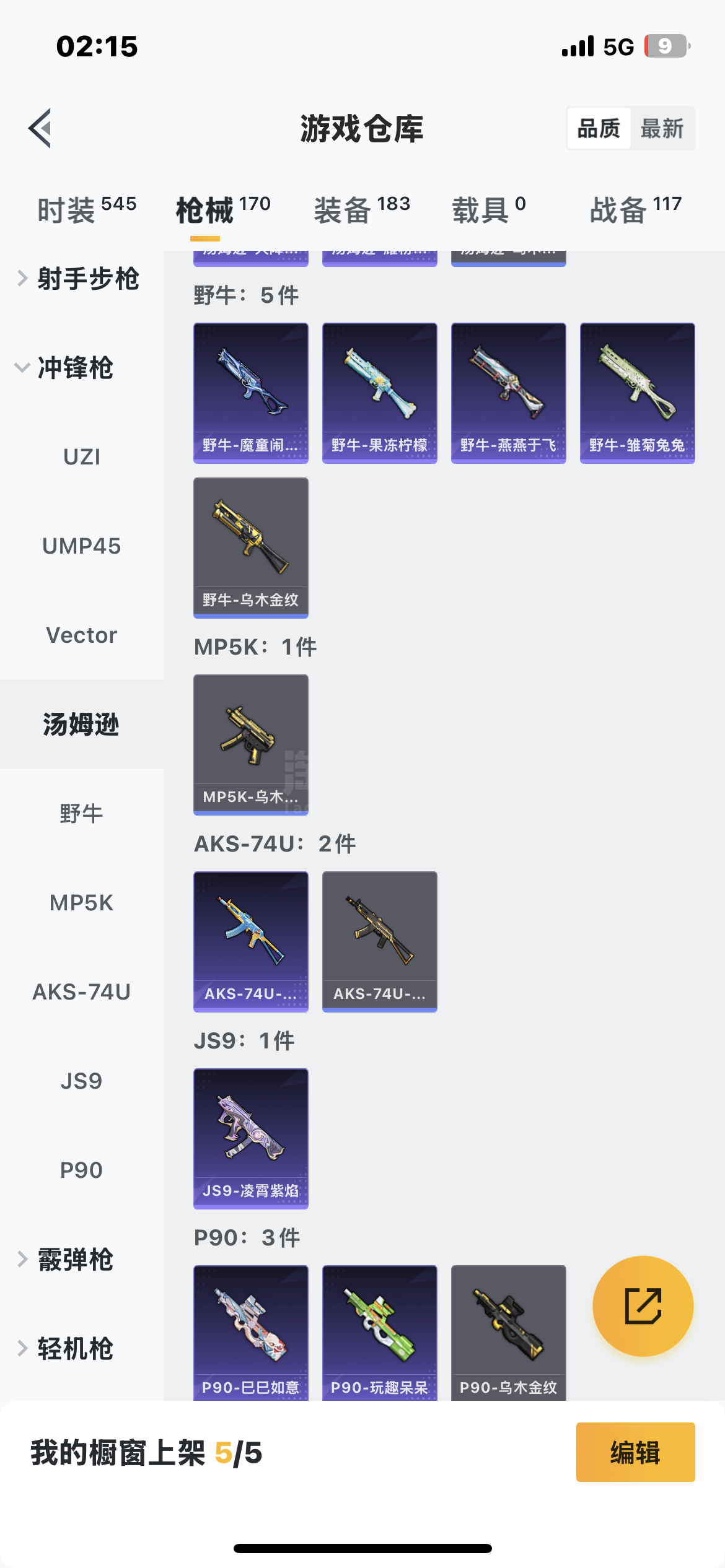The width and height of the screenshot is (725, 1568).
Task: Select UZI in the sidebar
Action: (81, 457)
